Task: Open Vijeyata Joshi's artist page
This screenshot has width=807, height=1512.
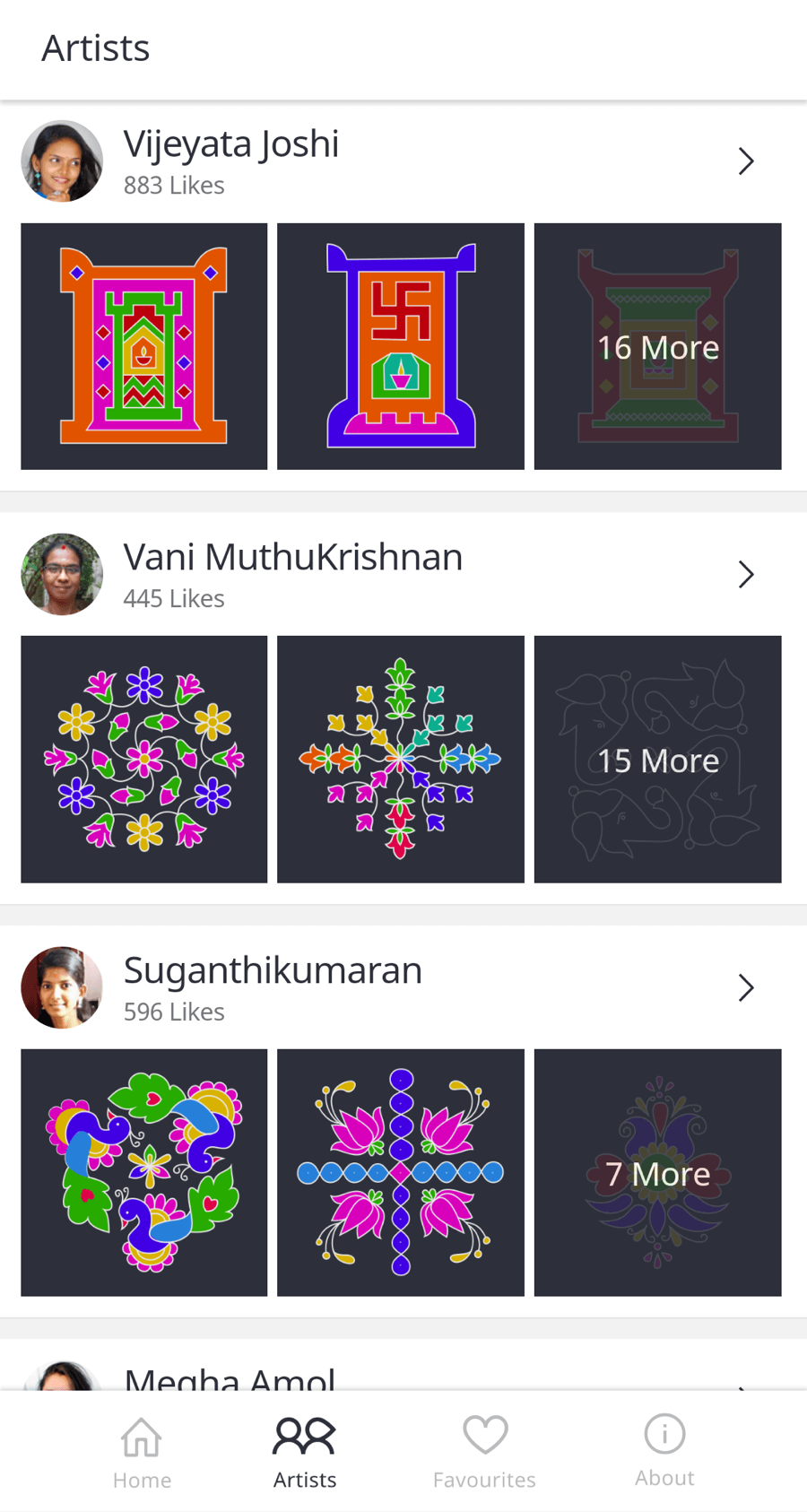Action: click(x=745, y=161)
